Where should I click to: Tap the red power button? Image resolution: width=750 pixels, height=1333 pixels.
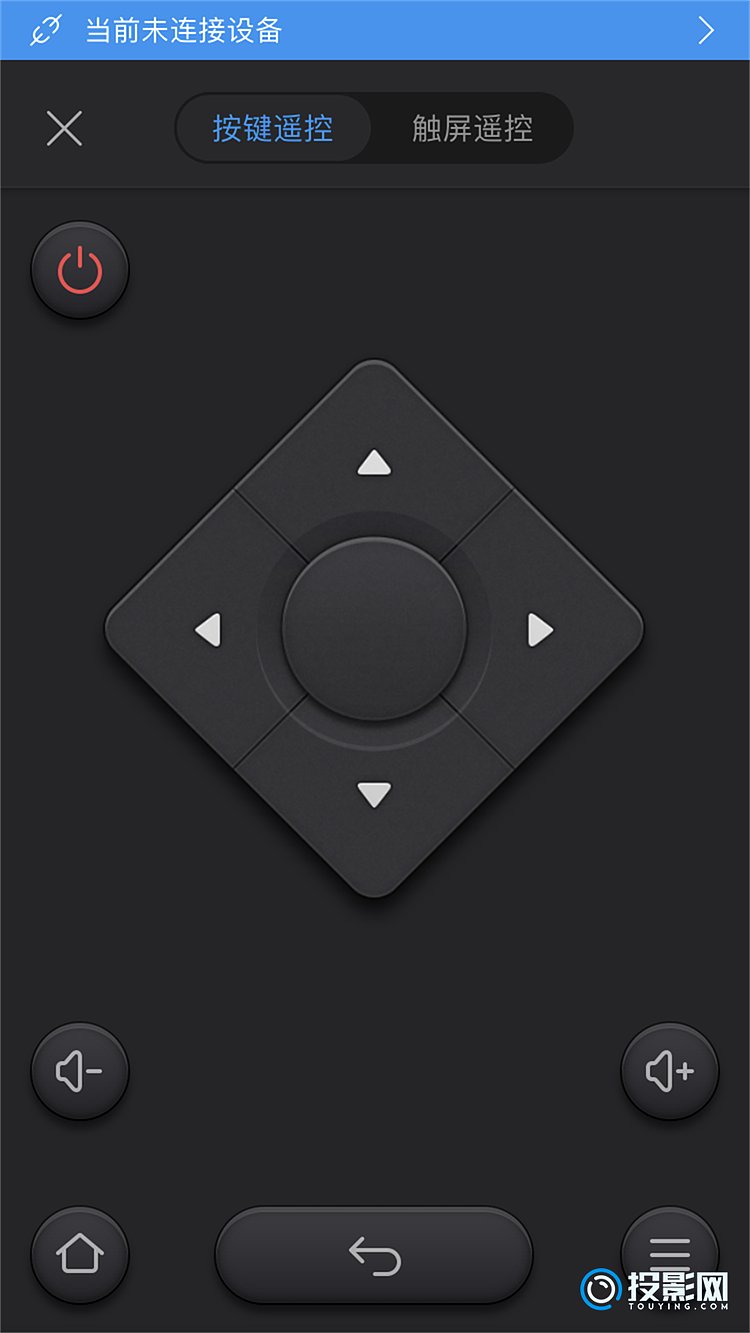tap(80, 271)
